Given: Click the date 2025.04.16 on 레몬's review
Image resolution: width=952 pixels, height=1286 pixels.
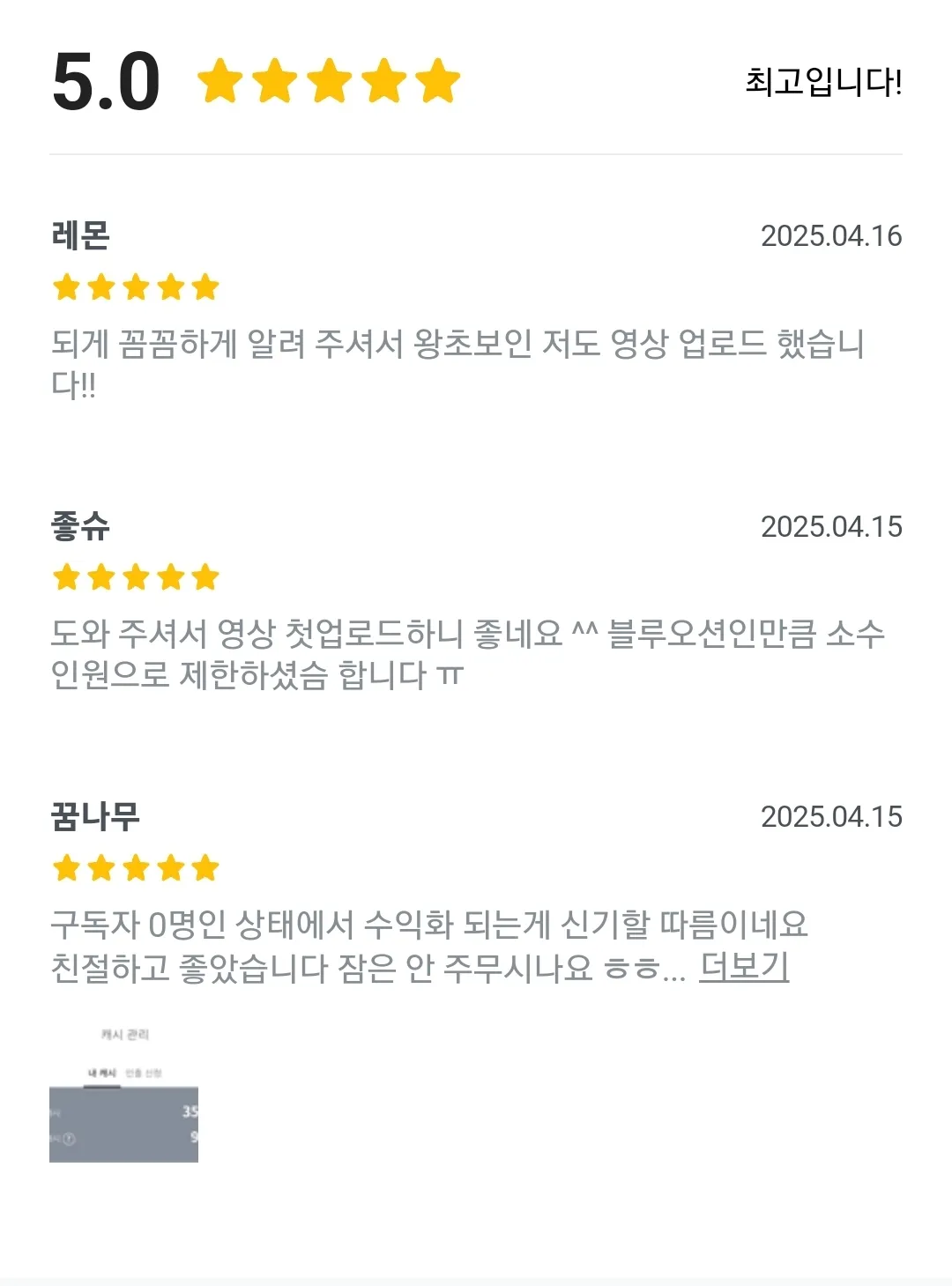Looking at the screenshot, I should point(834,236).
